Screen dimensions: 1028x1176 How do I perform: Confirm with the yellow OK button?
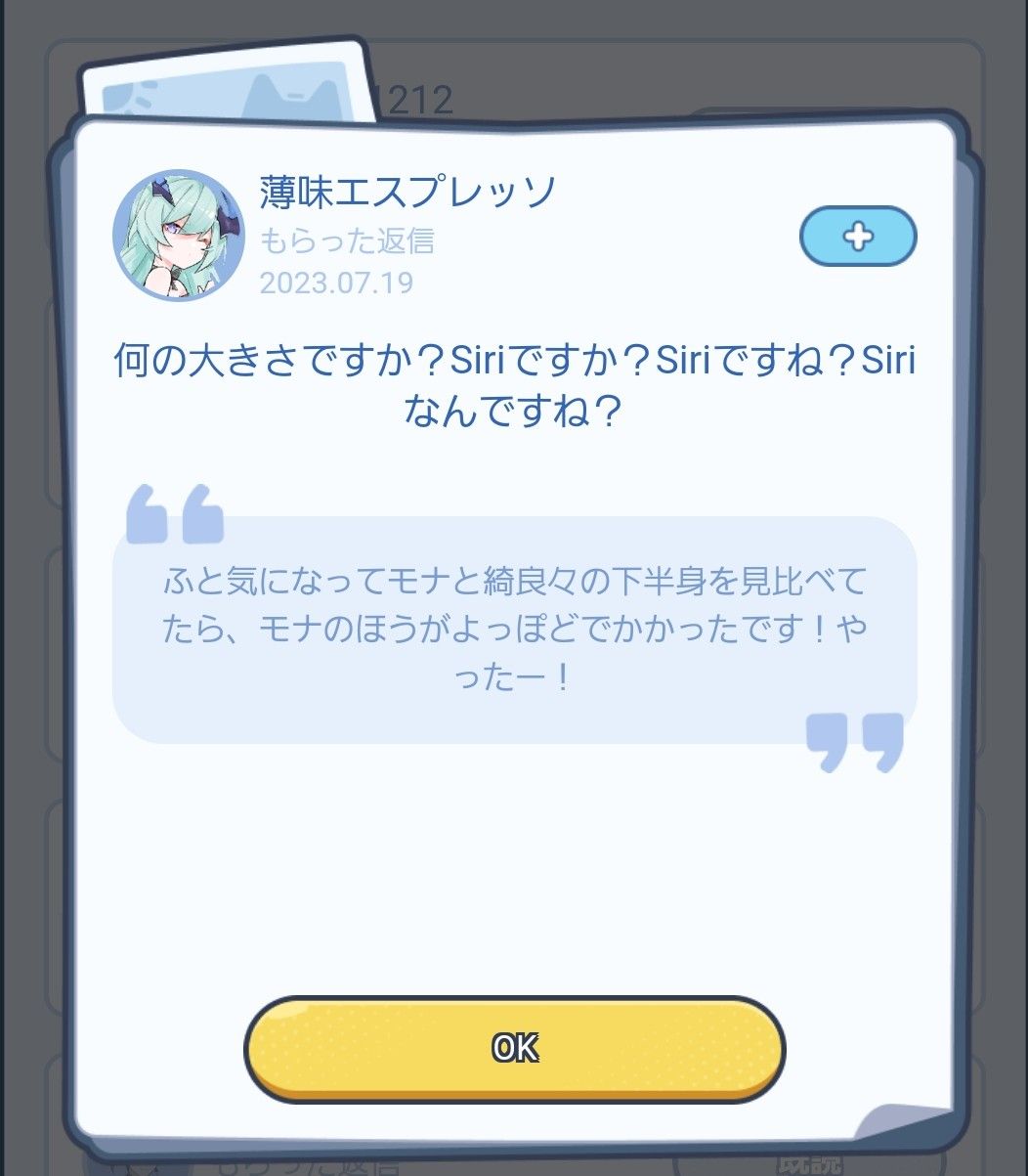pos(514,1049)
